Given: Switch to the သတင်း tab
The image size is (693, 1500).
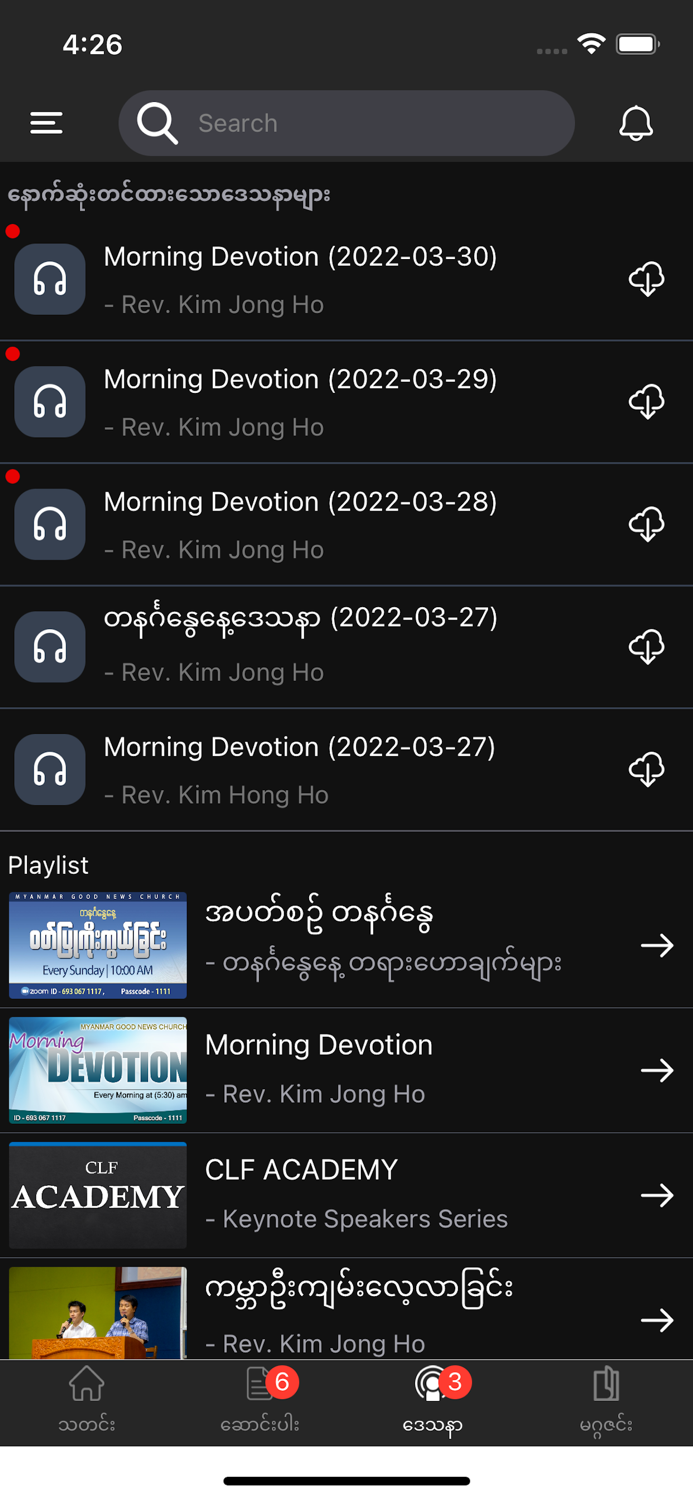Looking at the screenshot, I should point(86,1400).
